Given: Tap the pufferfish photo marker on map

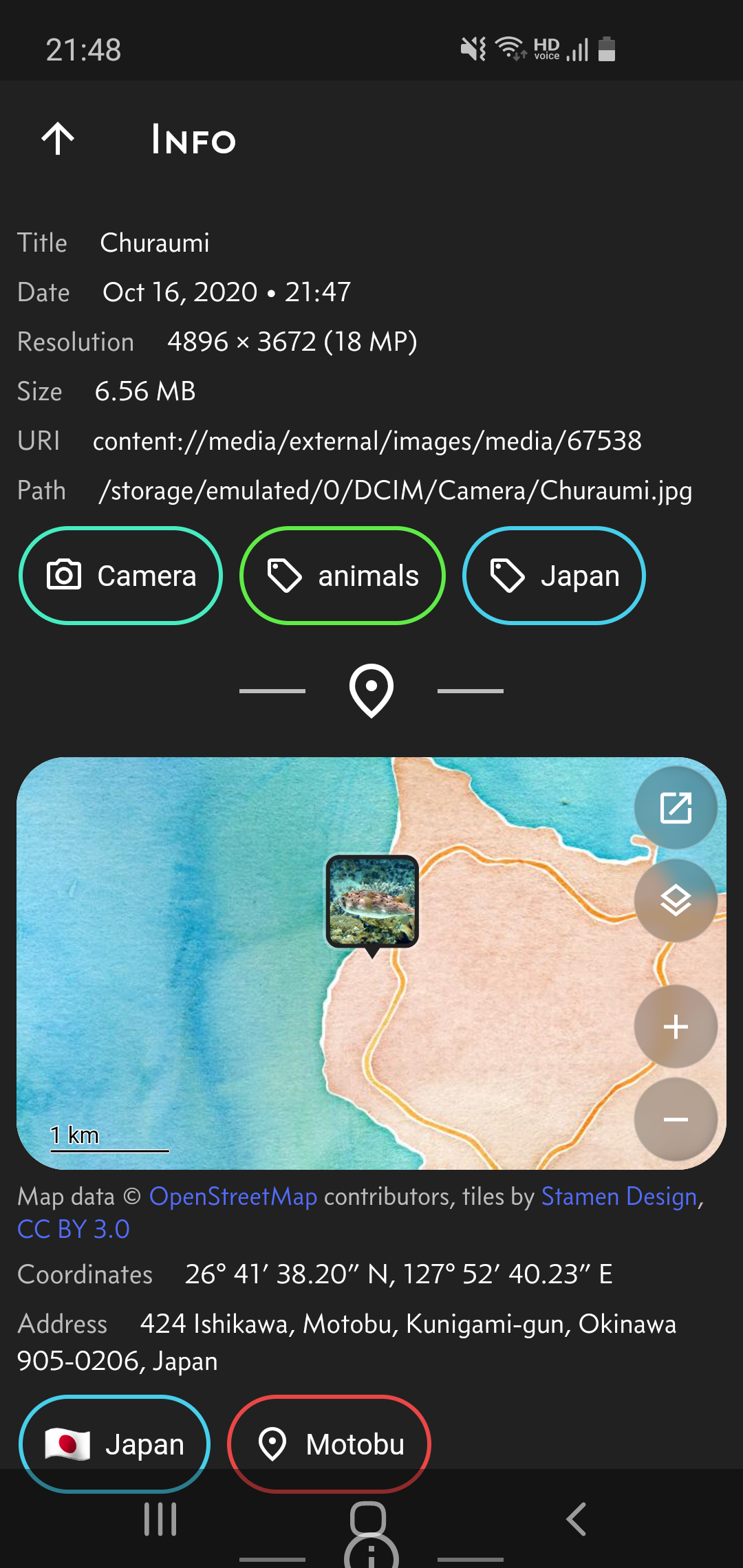Looking at the screenshot, I should coord(371,902).
